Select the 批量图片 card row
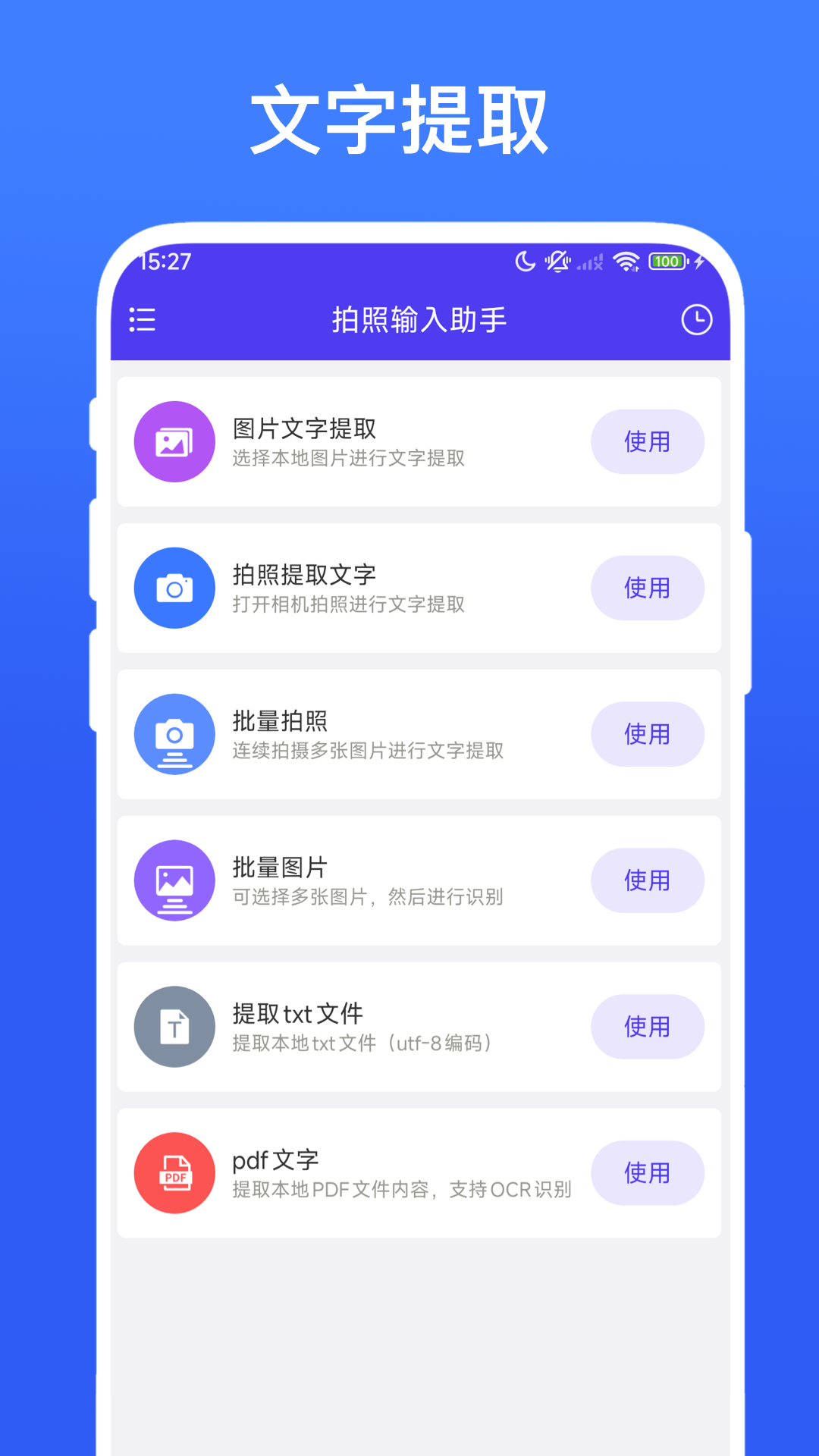 (419, 880)
